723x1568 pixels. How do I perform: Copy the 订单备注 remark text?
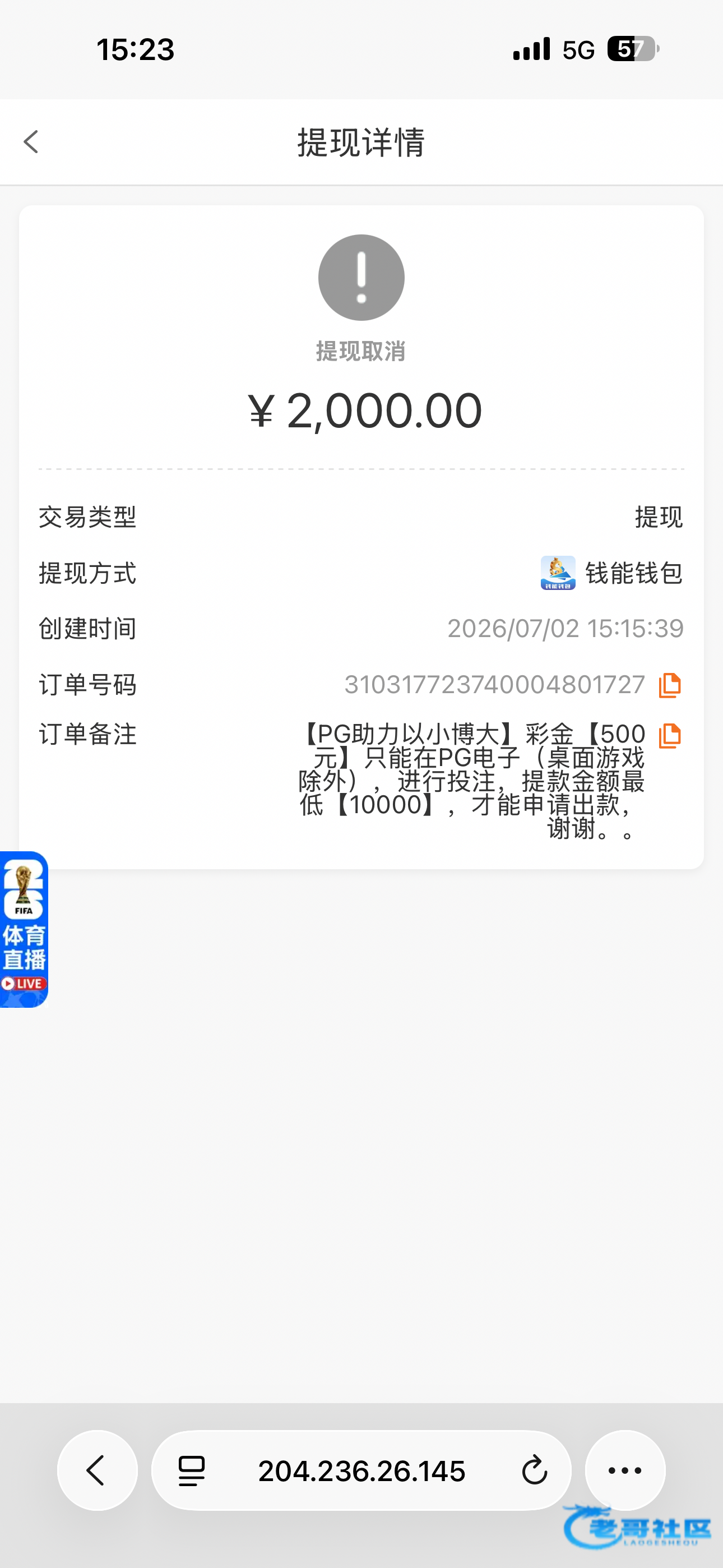pos(669,735)
